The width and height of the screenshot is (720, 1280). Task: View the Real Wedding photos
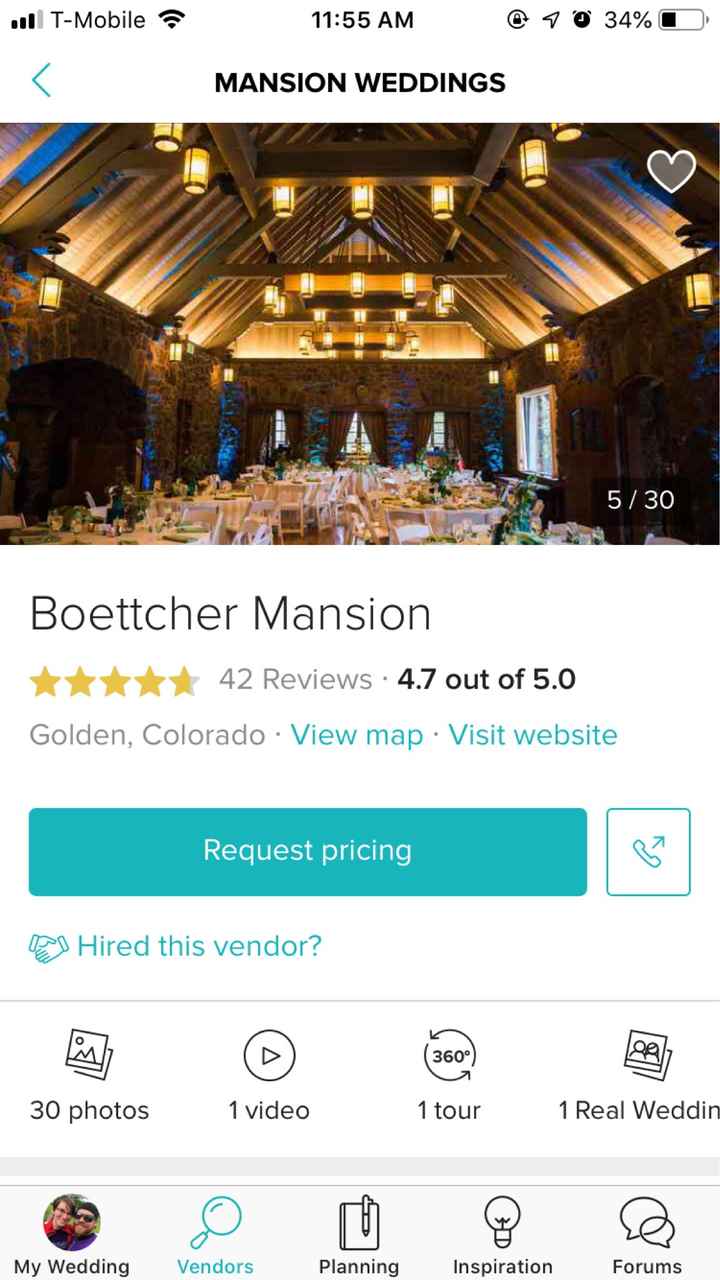646,1055
